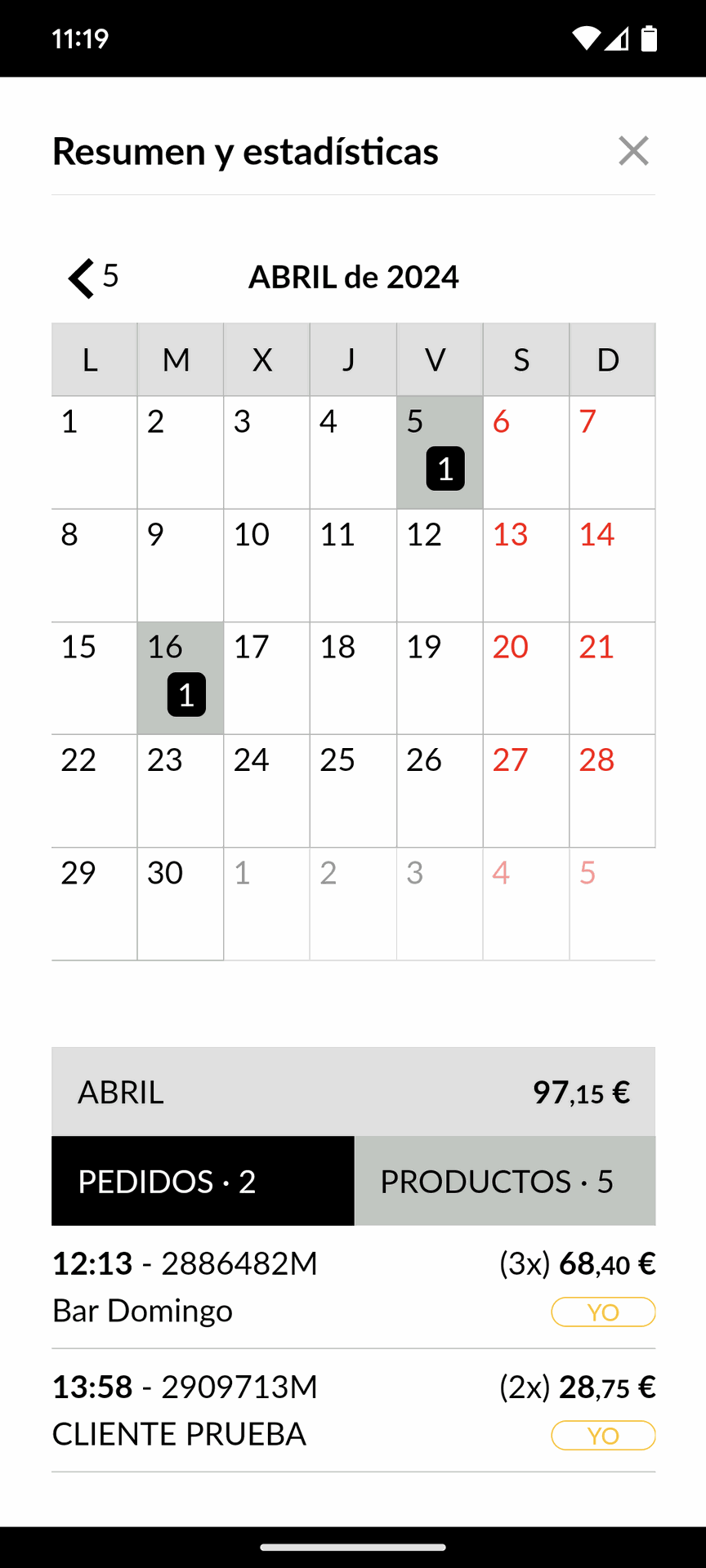This screenshot has width=706, height=1568.
Task: Select April 5 with one order
Action: (440, 452)
